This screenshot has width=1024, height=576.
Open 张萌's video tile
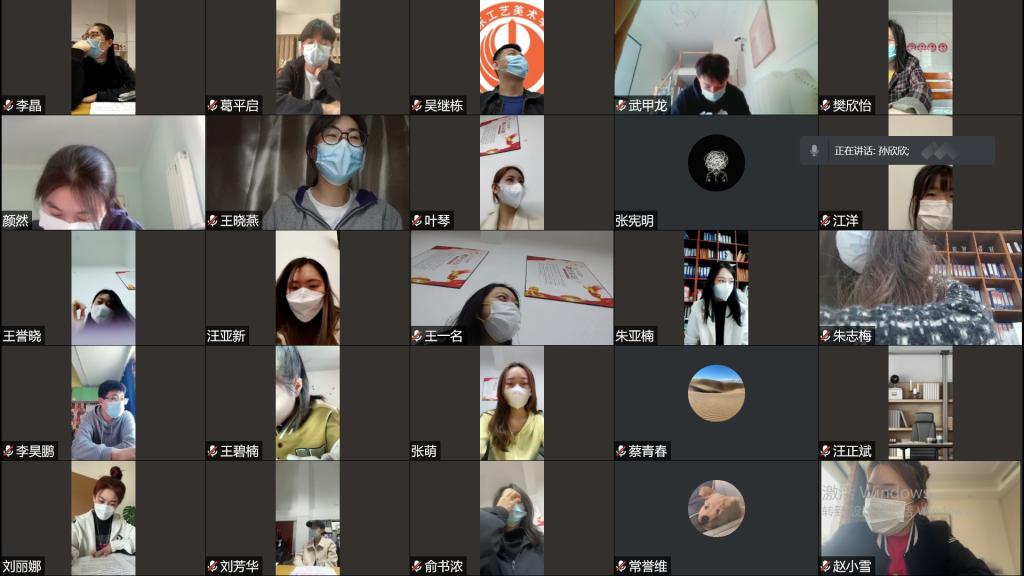(511, 403)
